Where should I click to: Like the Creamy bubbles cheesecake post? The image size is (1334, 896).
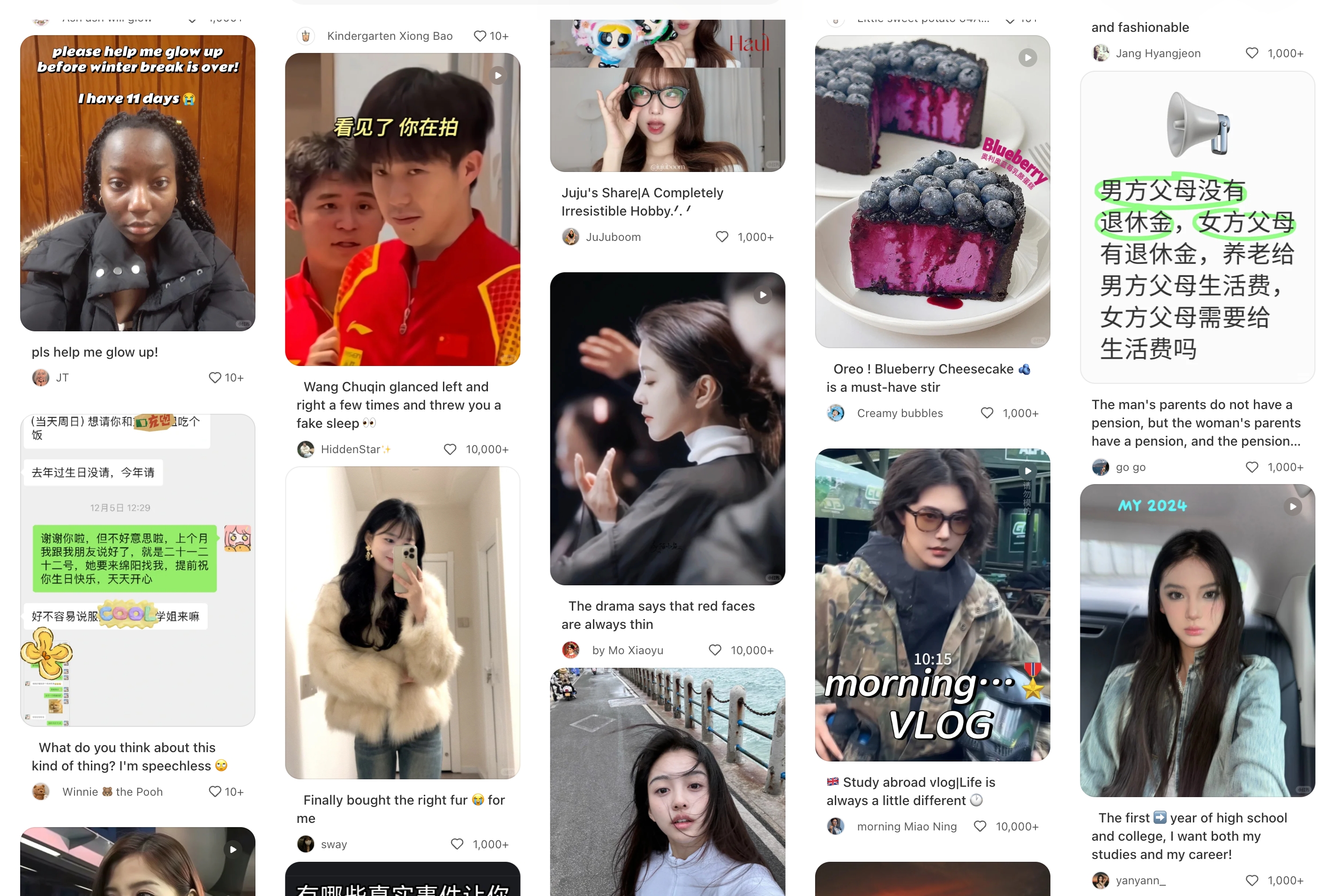pyautogui.click(x=987, y=413)
